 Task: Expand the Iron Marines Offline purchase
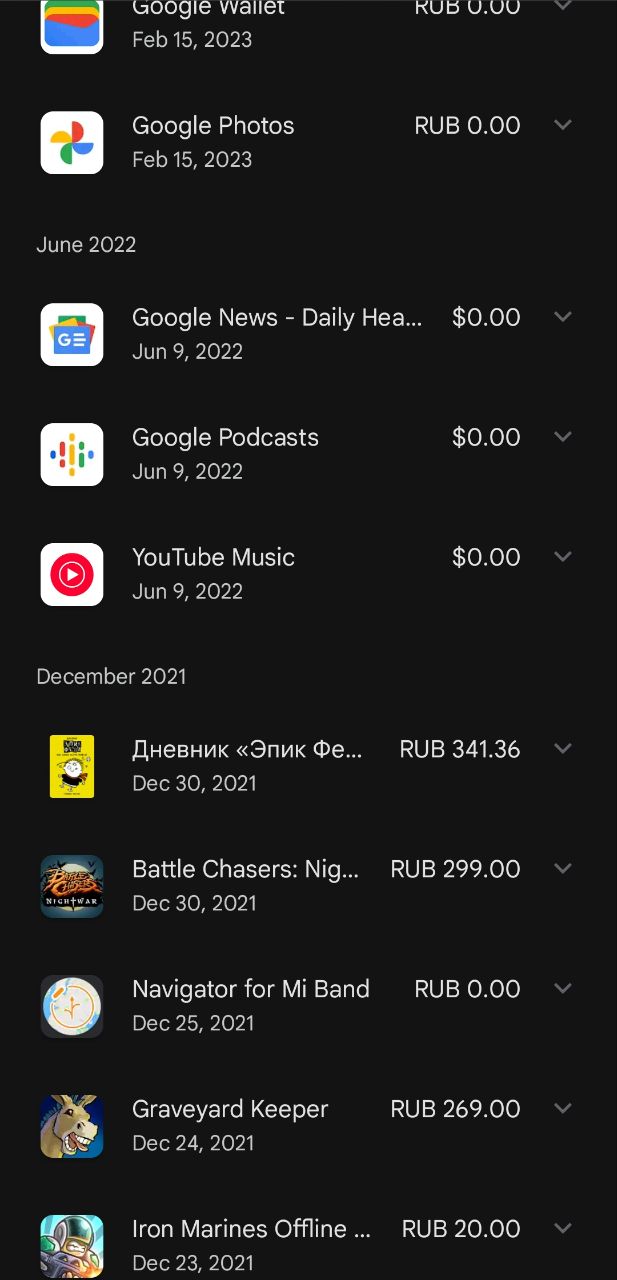[x=563, y=1229]
